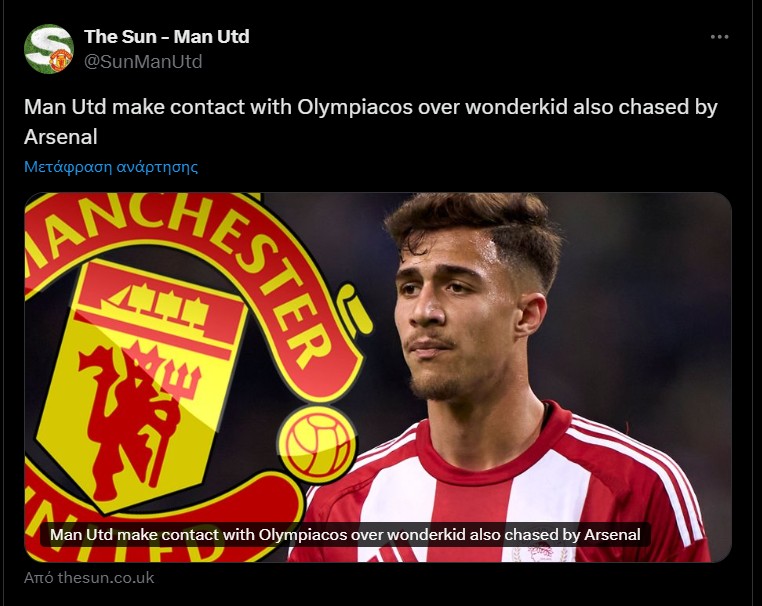Open The Sun - Man Utd account name
Screen dimensions: 762x606
coord(166,37)
